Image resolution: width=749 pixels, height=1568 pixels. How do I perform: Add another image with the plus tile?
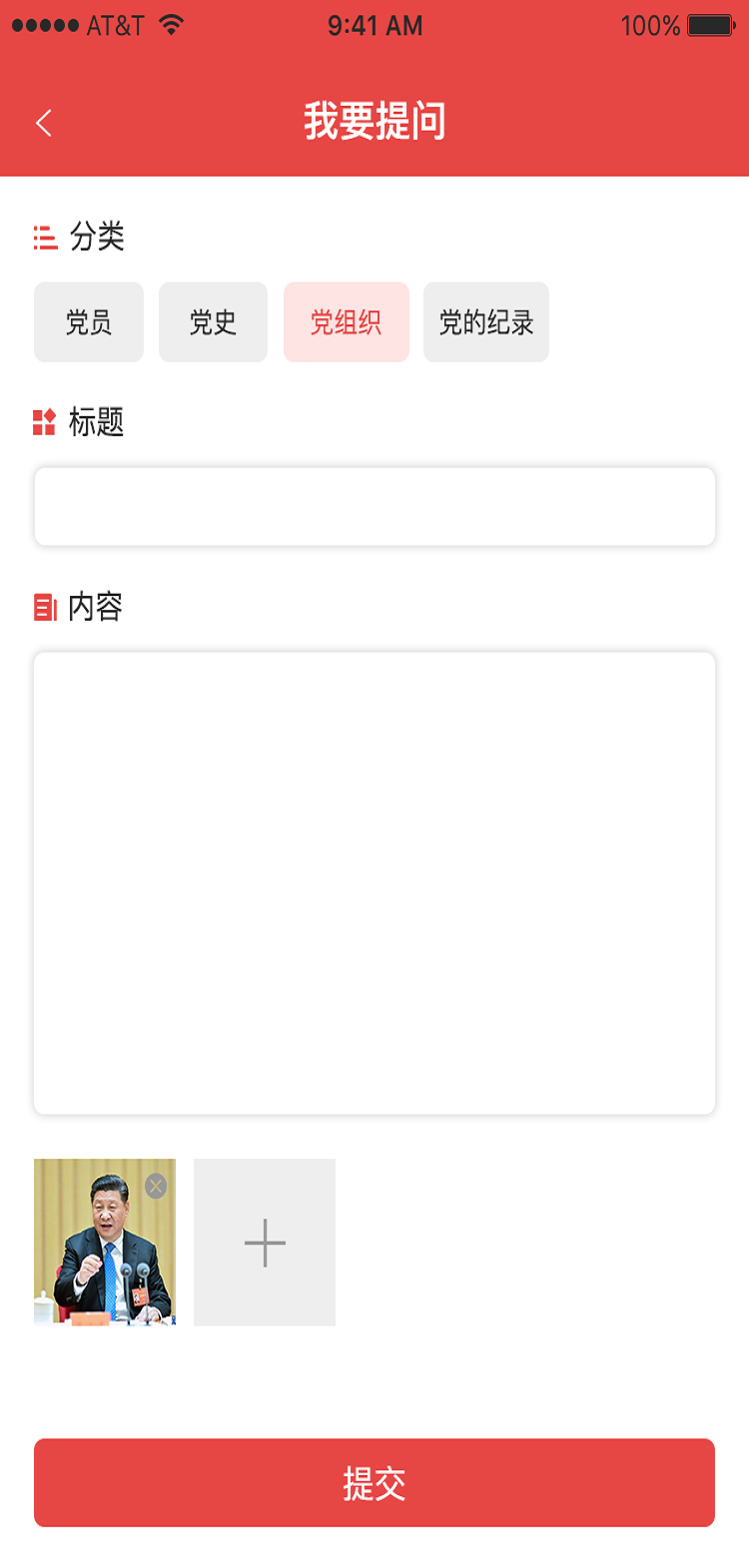click(265, 1243)
